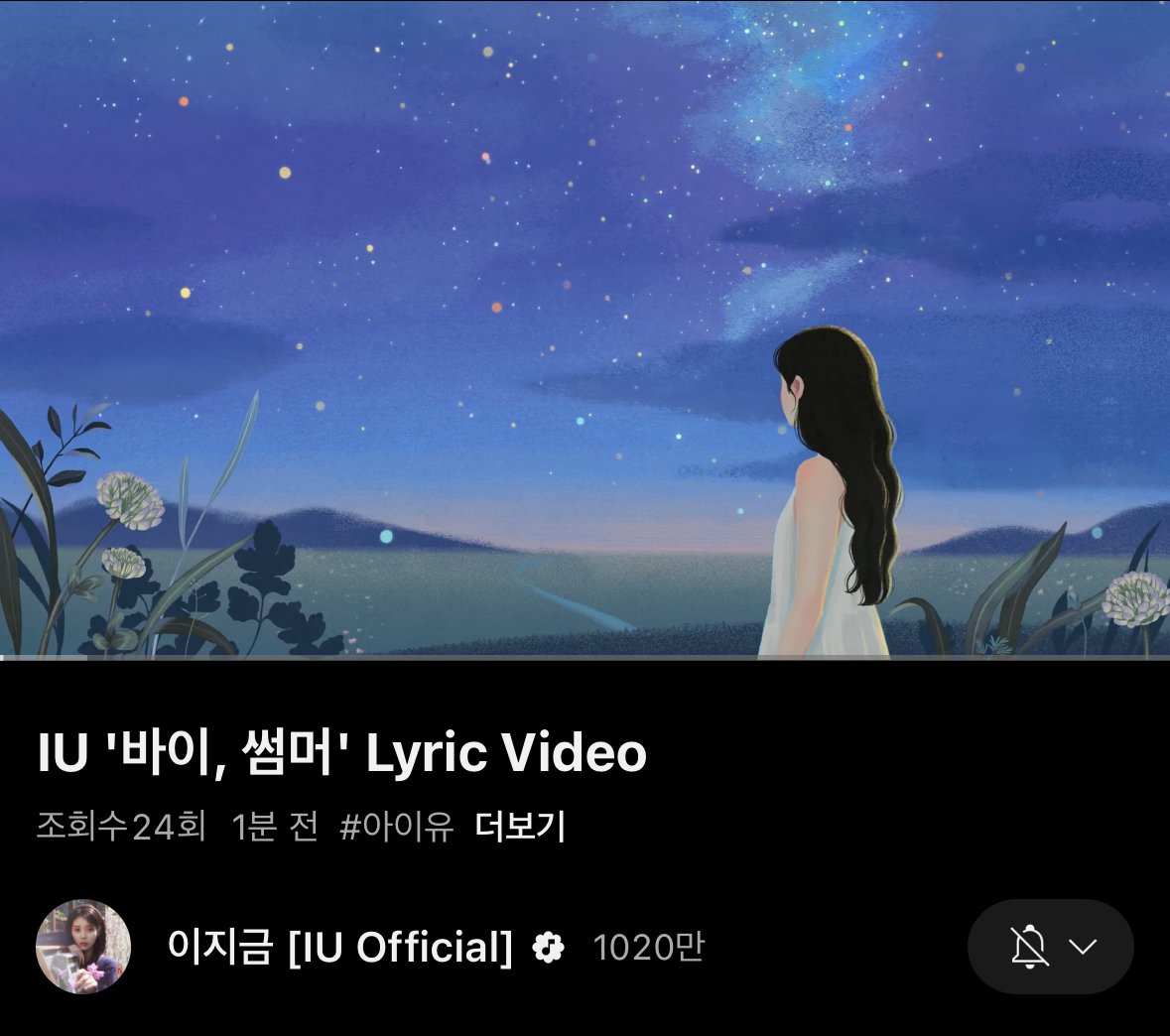Screen dimensions: 1170x1036
Task: Open 이지금 [IU Official] channel avatar
Action: (x=83, y=947)
